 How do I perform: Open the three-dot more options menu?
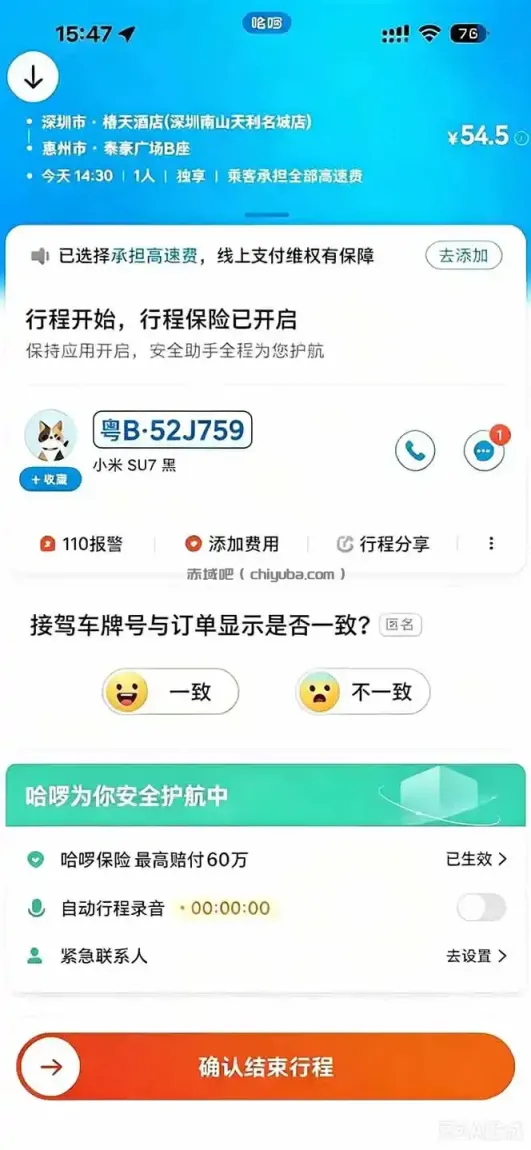pos(491,543)
